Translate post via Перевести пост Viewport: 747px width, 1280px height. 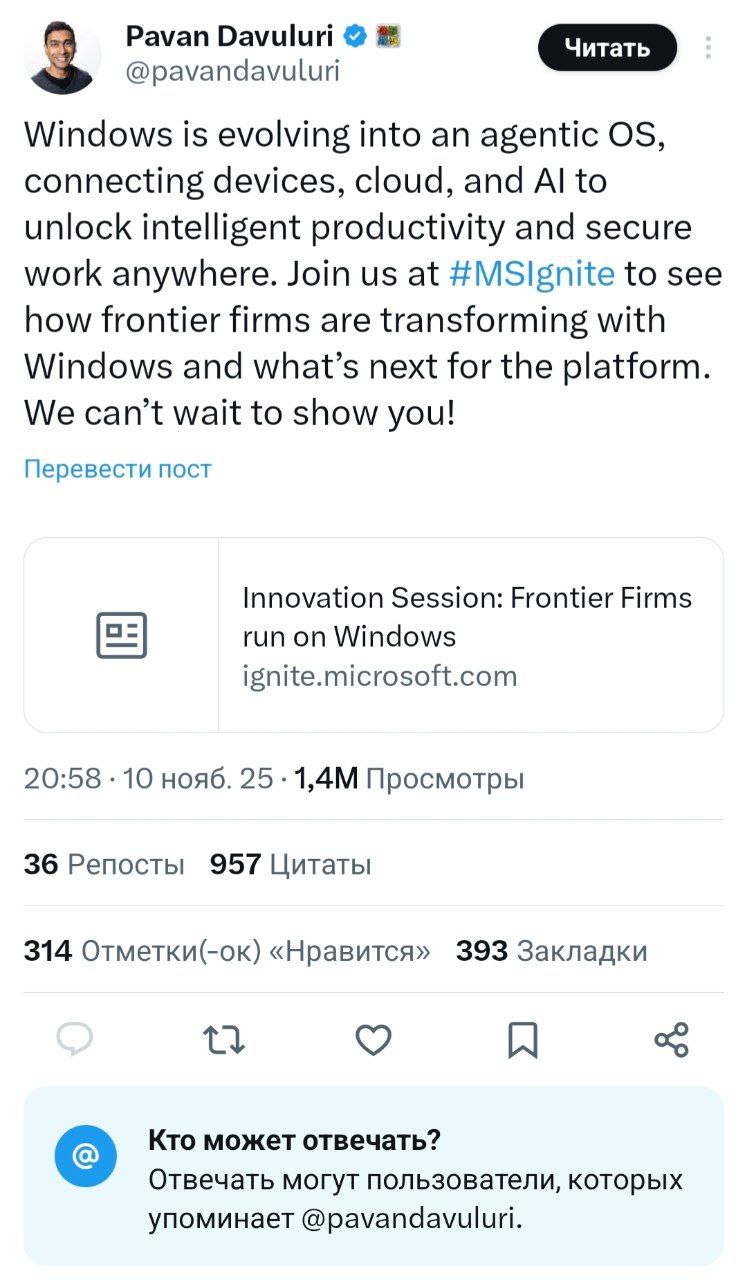pos(118,469)
